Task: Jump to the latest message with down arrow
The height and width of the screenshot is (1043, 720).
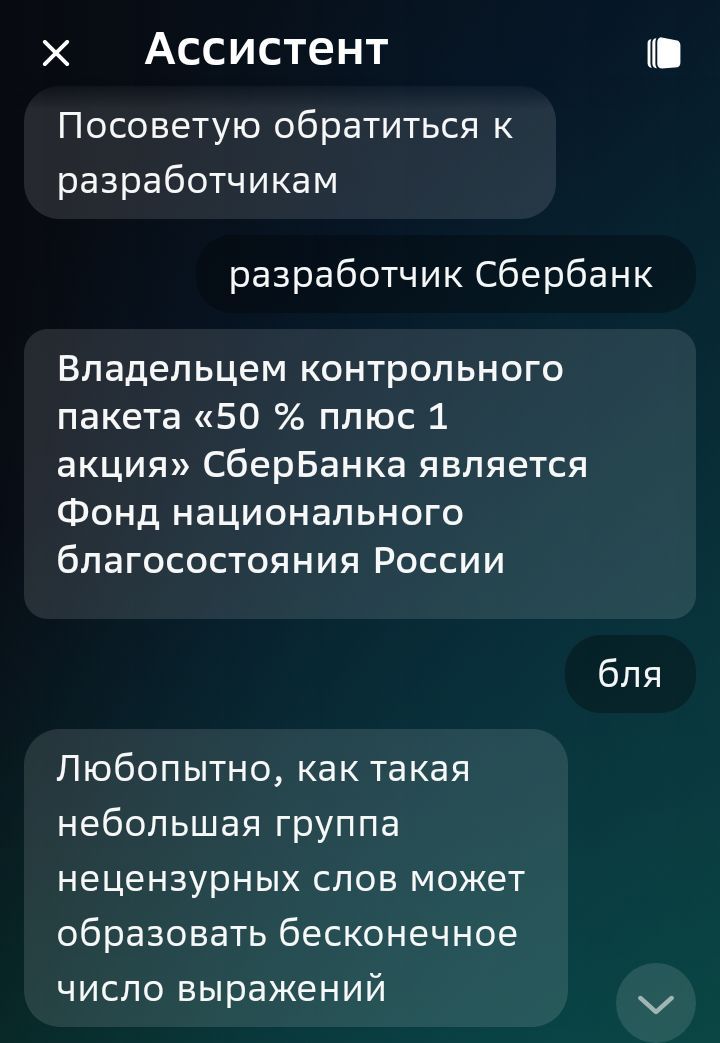Action: click(x=655, y=1003)
